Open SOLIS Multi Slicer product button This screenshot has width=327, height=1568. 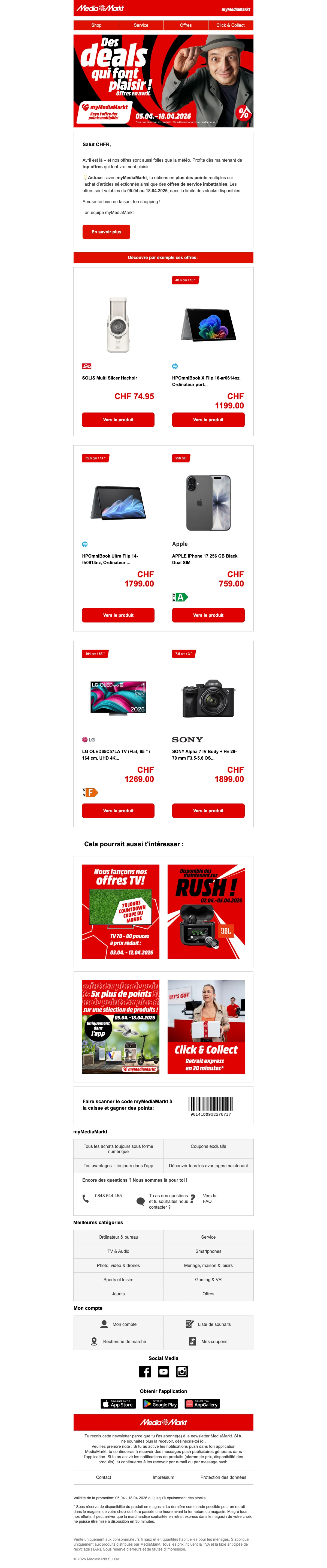pos(118,419)
